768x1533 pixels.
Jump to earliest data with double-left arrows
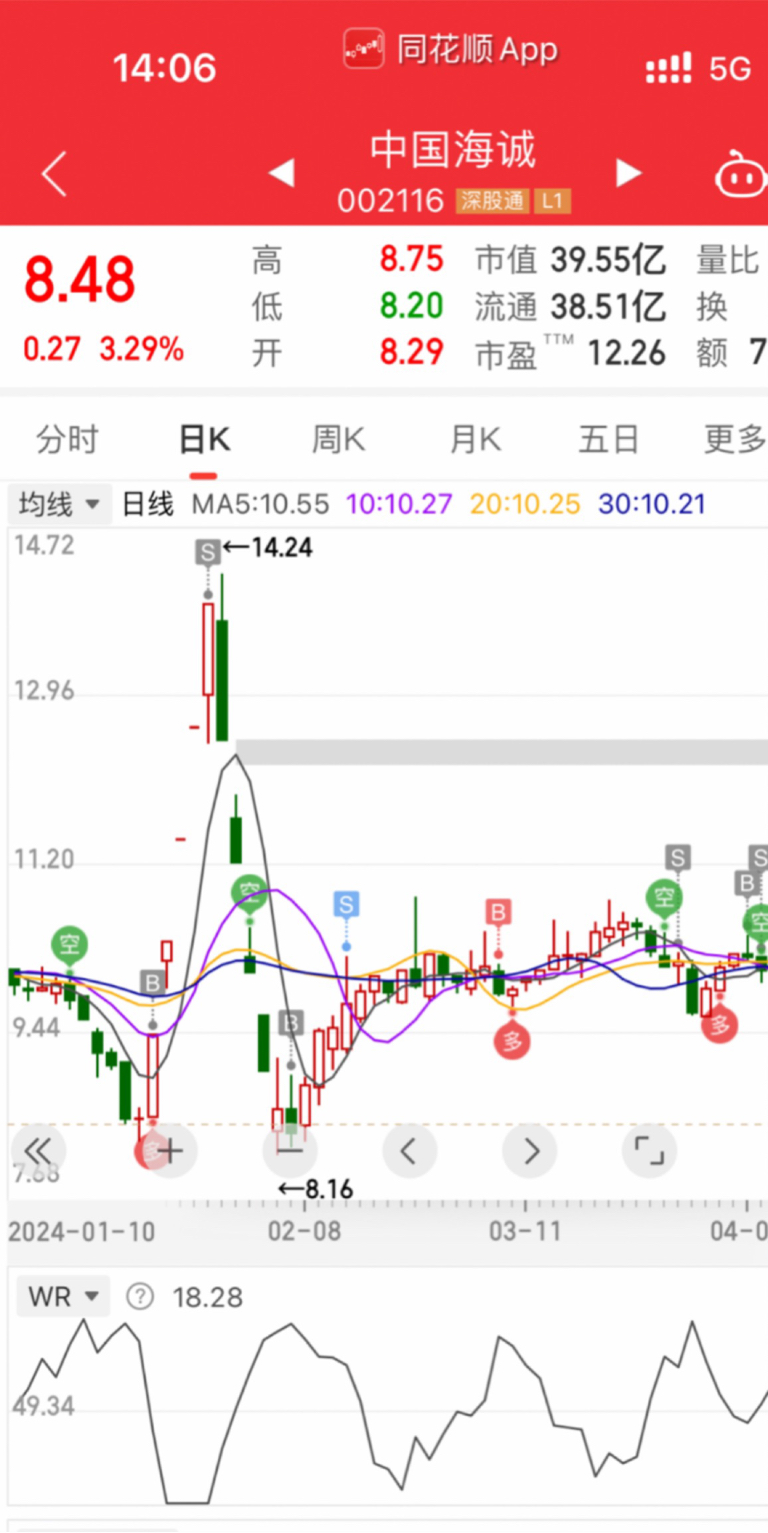click(x=38, y=1150)
